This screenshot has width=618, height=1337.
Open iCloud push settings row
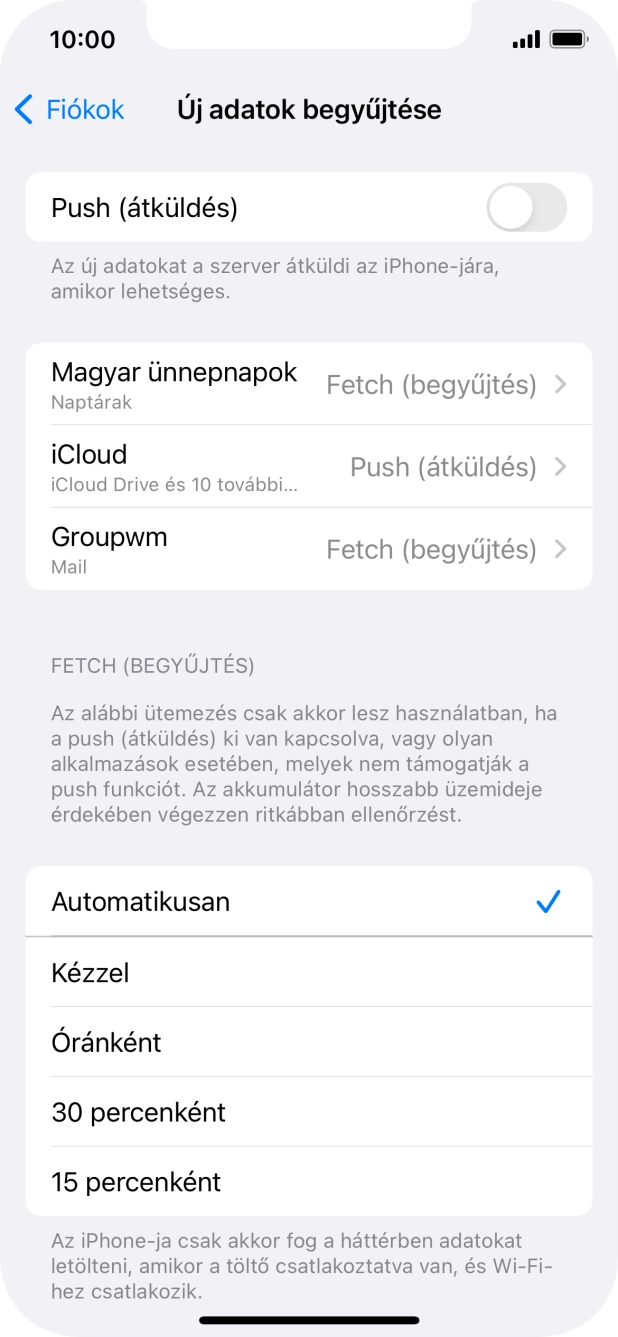(309, 466)
